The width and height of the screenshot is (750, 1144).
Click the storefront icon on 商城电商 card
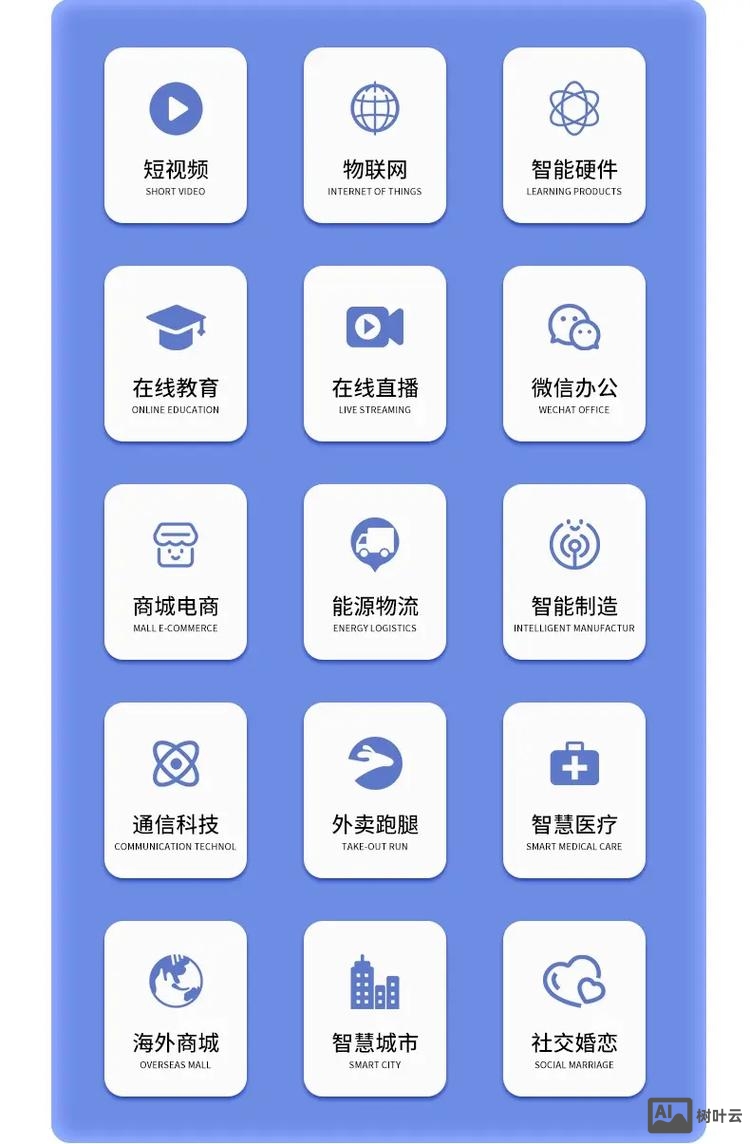click(x=176, y=543)
